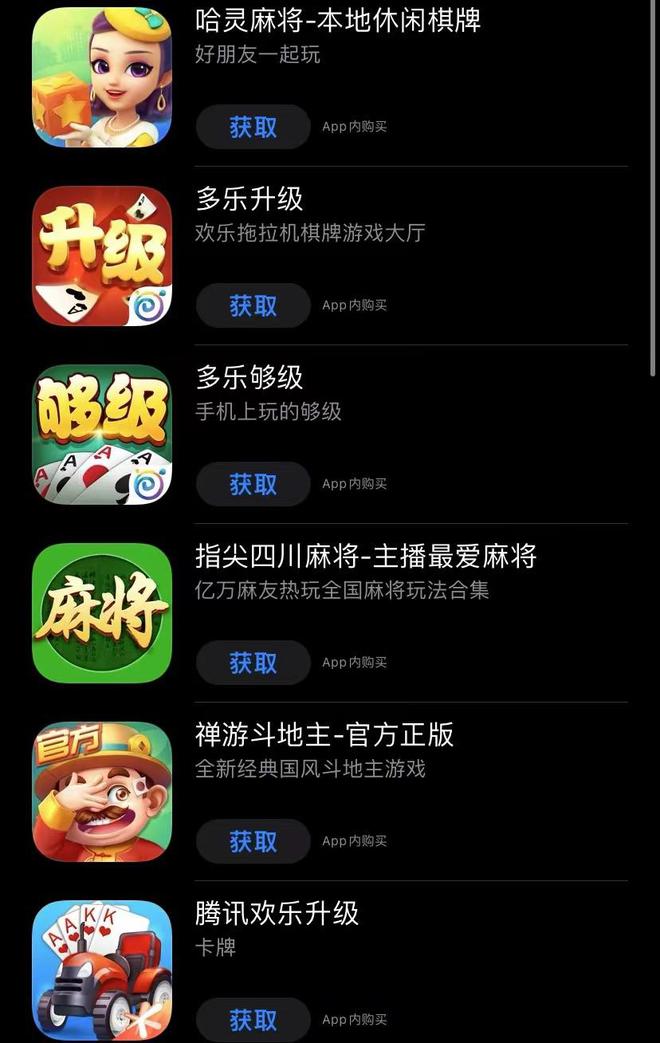This screenshot has width=660, height=1043.
Task: Get the 哈灵麻将 app
Action: click(253, 127)
